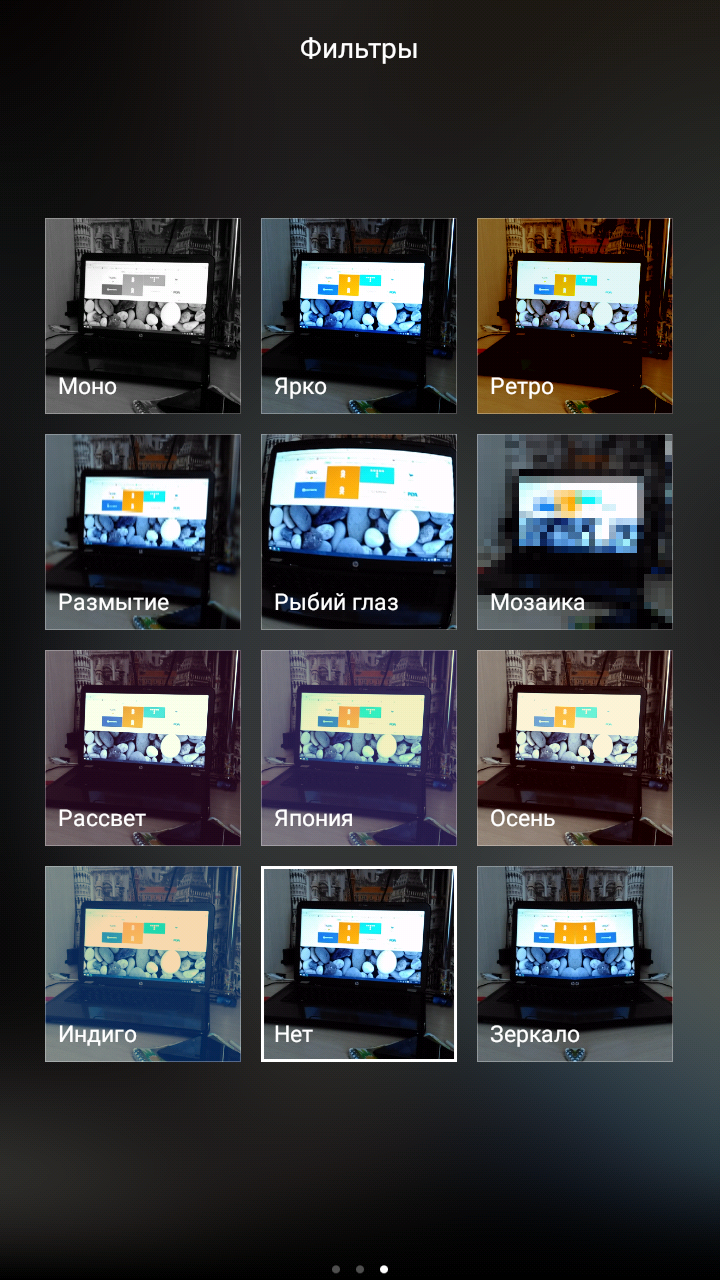
Task: Apply the Индиго filter
Action: (143, 964)
